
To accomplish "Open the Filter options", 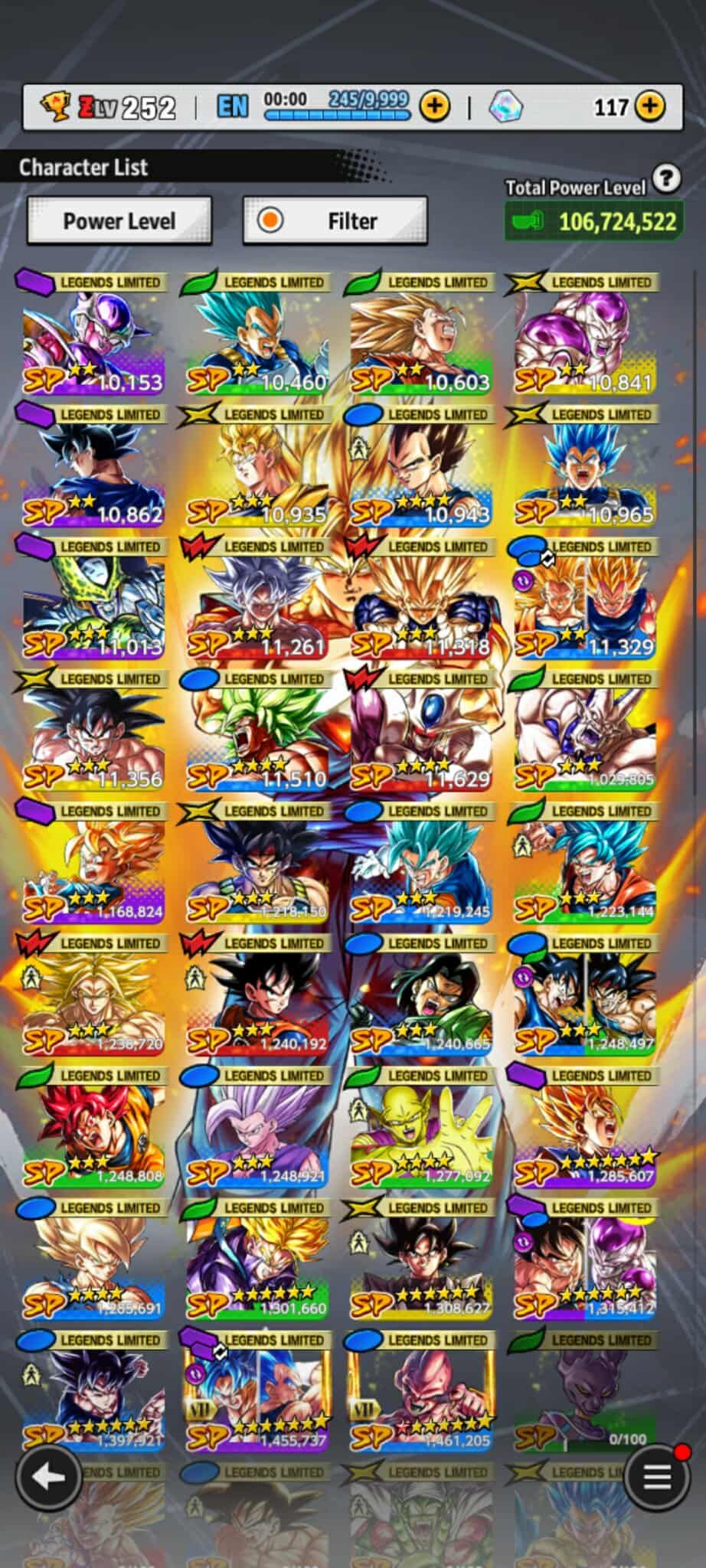I will tap(335, 221).
